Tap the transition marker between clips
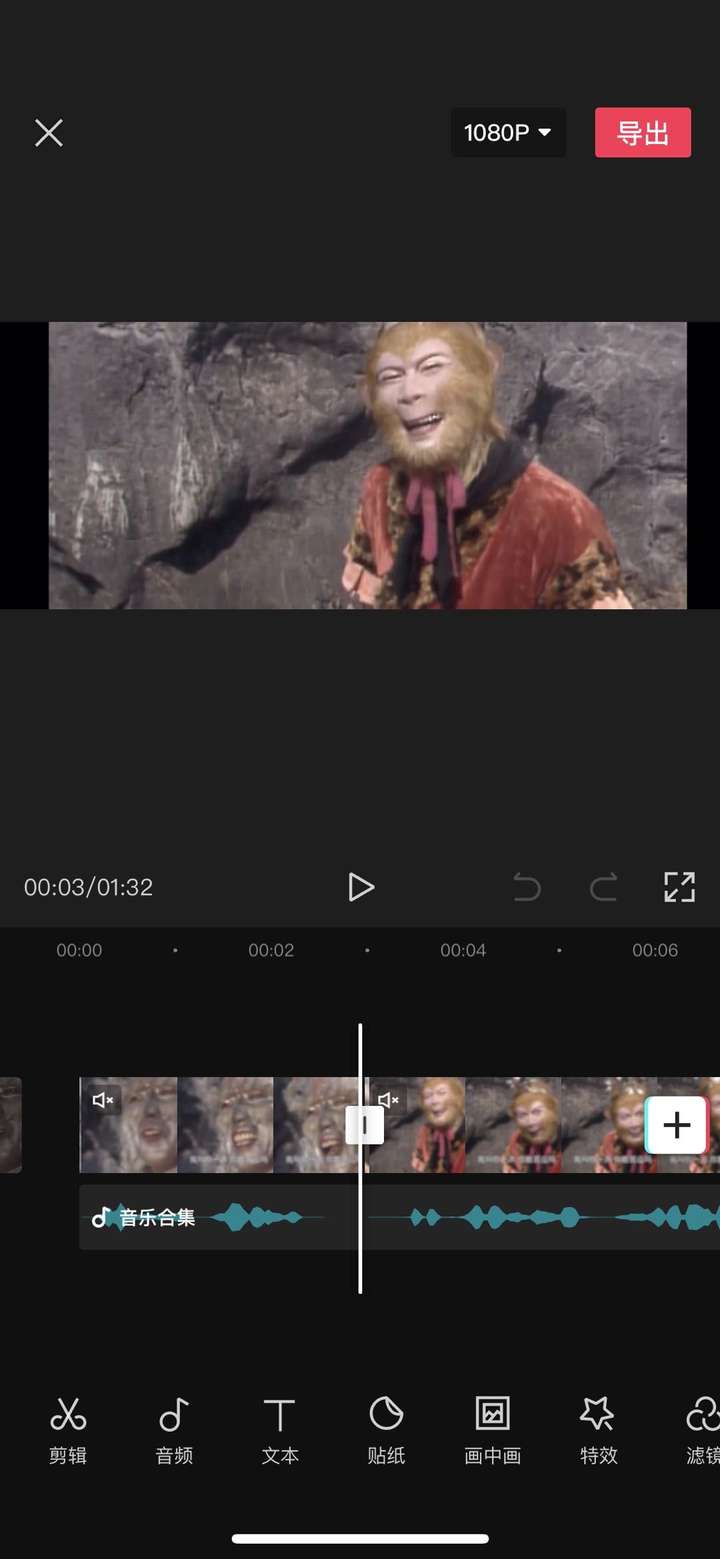This screenshot has width=720, height=1559. click(x=364, y=1125)
